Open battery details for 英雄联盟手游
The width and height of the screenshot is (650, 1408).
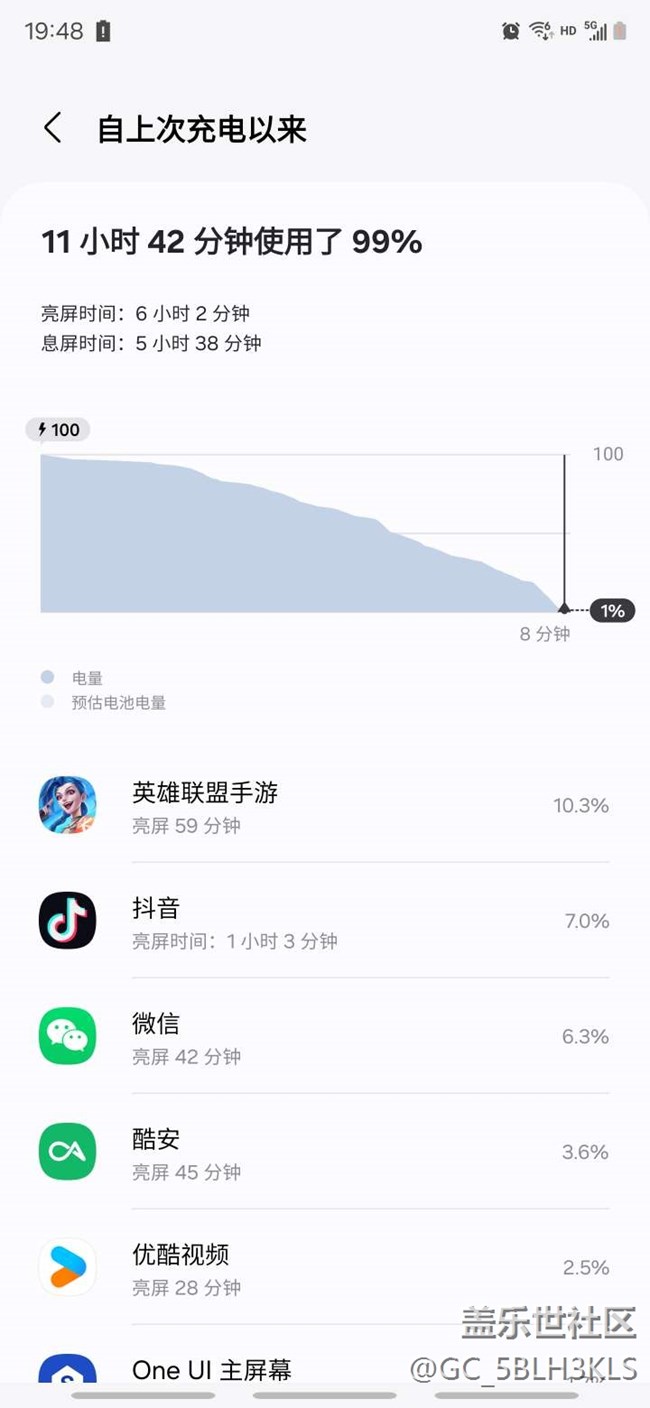[x=325, y=806]
